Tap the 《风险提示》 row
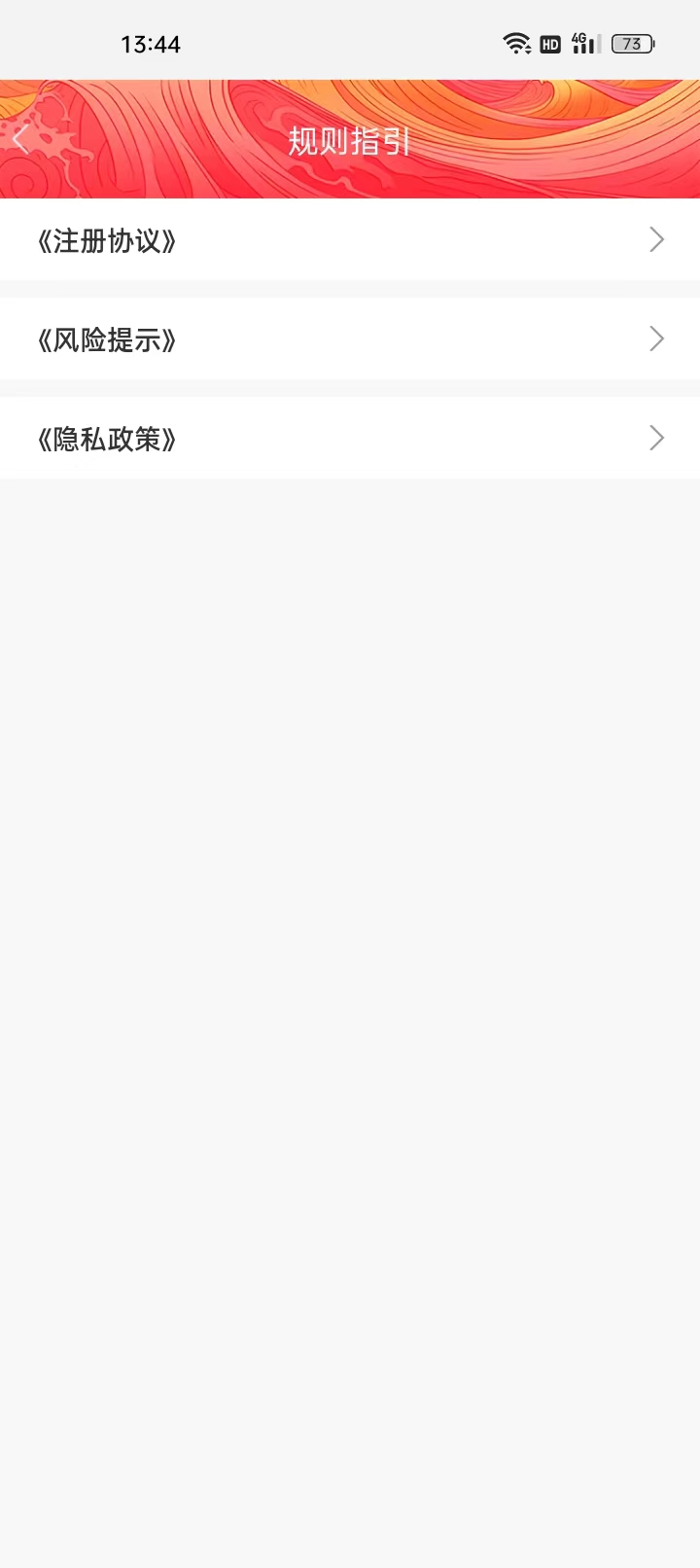 pos(350,340)
